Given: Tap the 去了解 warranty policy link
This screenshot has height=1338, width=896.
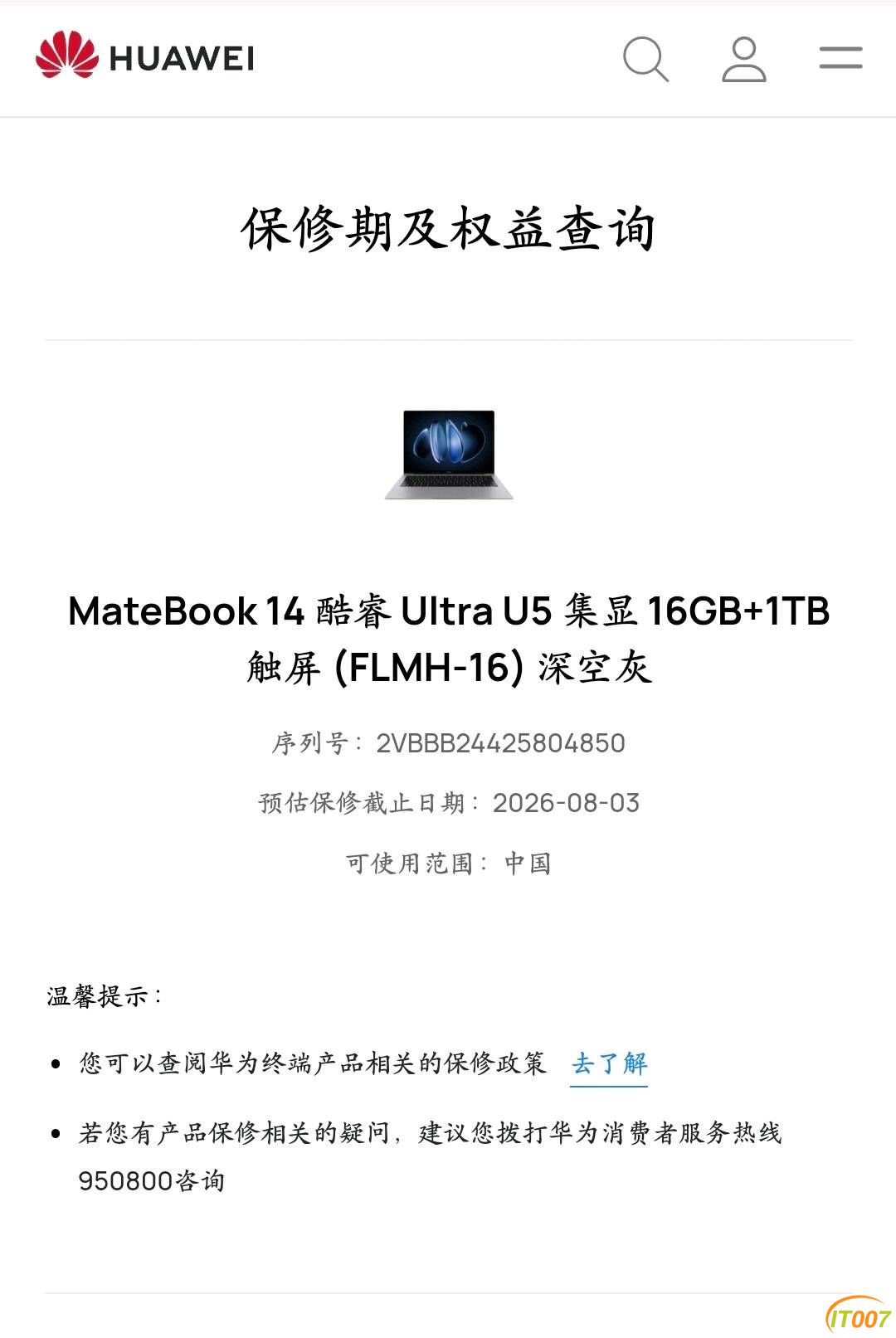Looking at the screenshot, I should point(610,1063).
